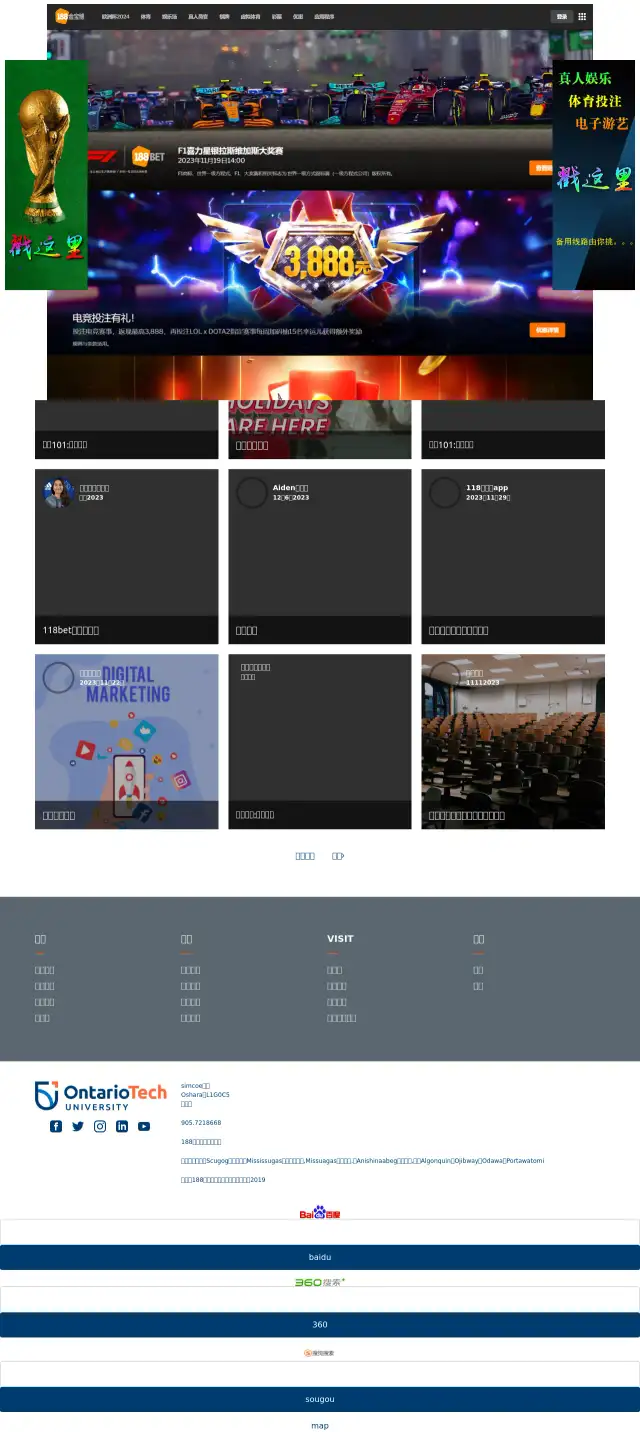This screenshot has height=1432, width=640.
Task: Tap the World Cup trophy floating ad
Action: pyautogui.click(x=46, y=174)
